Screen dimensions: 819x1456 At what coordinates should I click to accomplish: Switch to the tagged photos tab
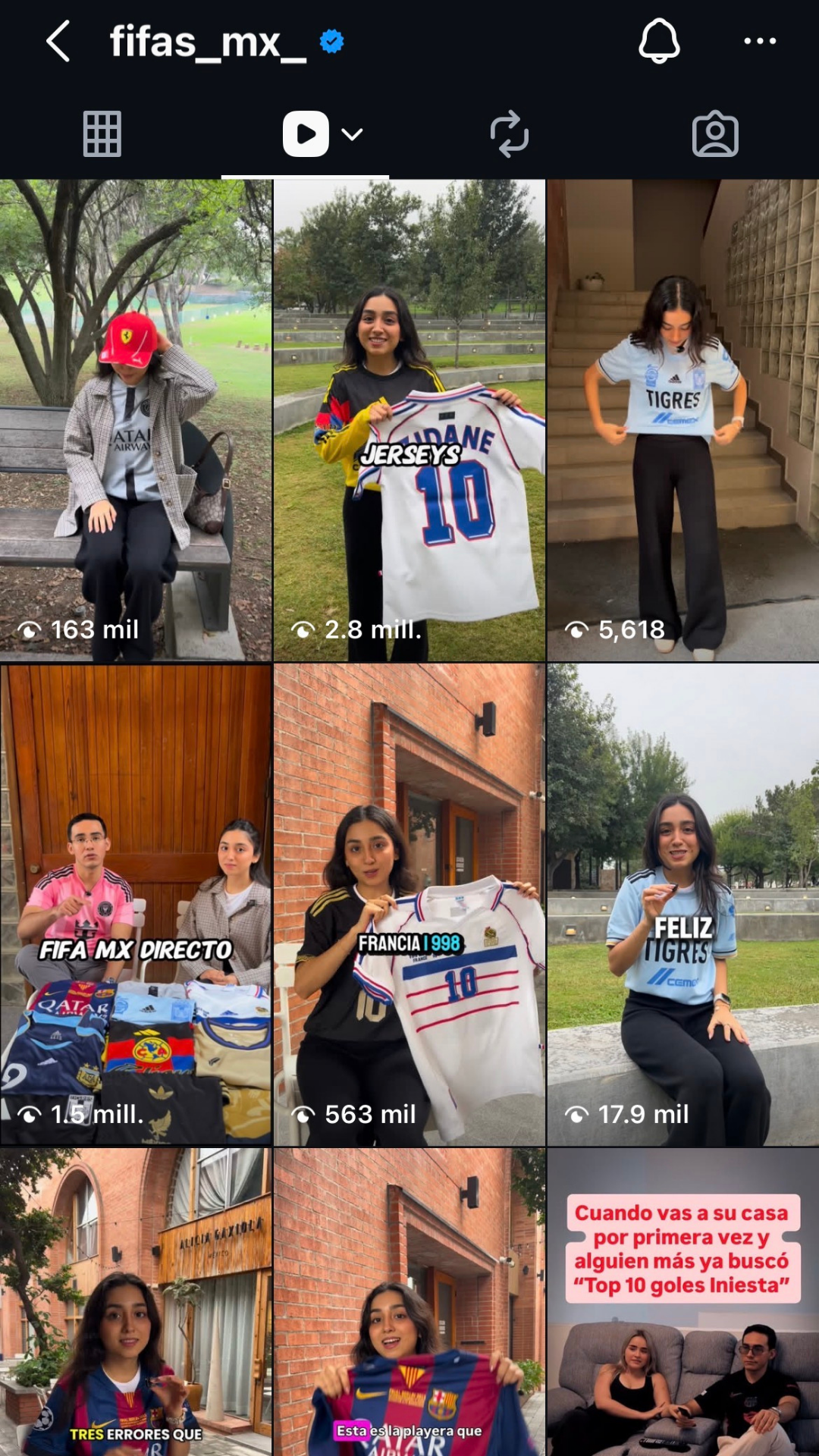pos(714,134)
